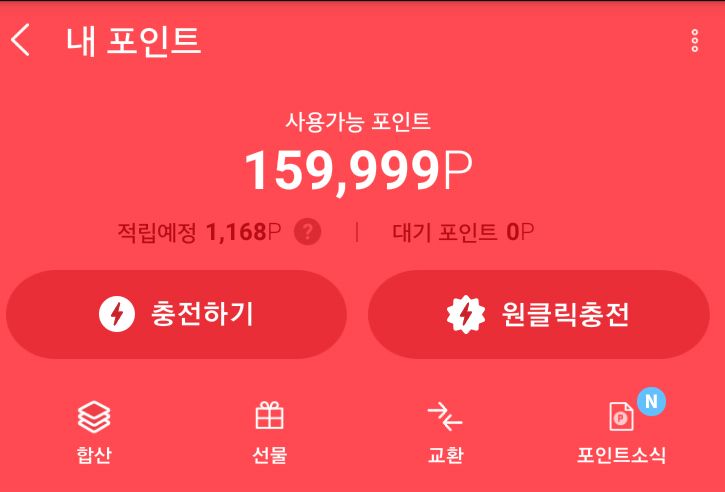Go back from 내 포인트 screen

point(20,40)
